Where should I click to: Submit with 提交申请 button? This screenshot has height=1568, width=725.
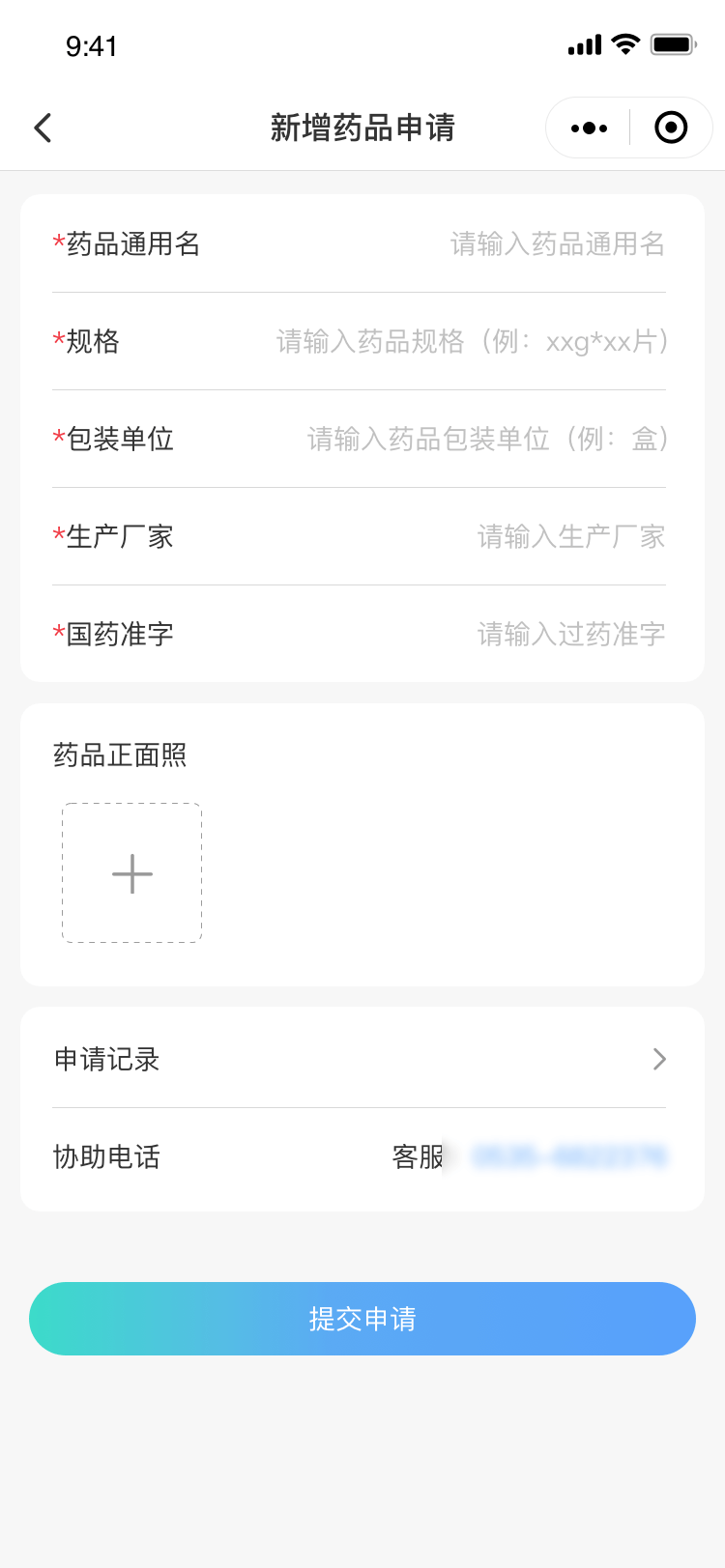[x=362, y=1319]
